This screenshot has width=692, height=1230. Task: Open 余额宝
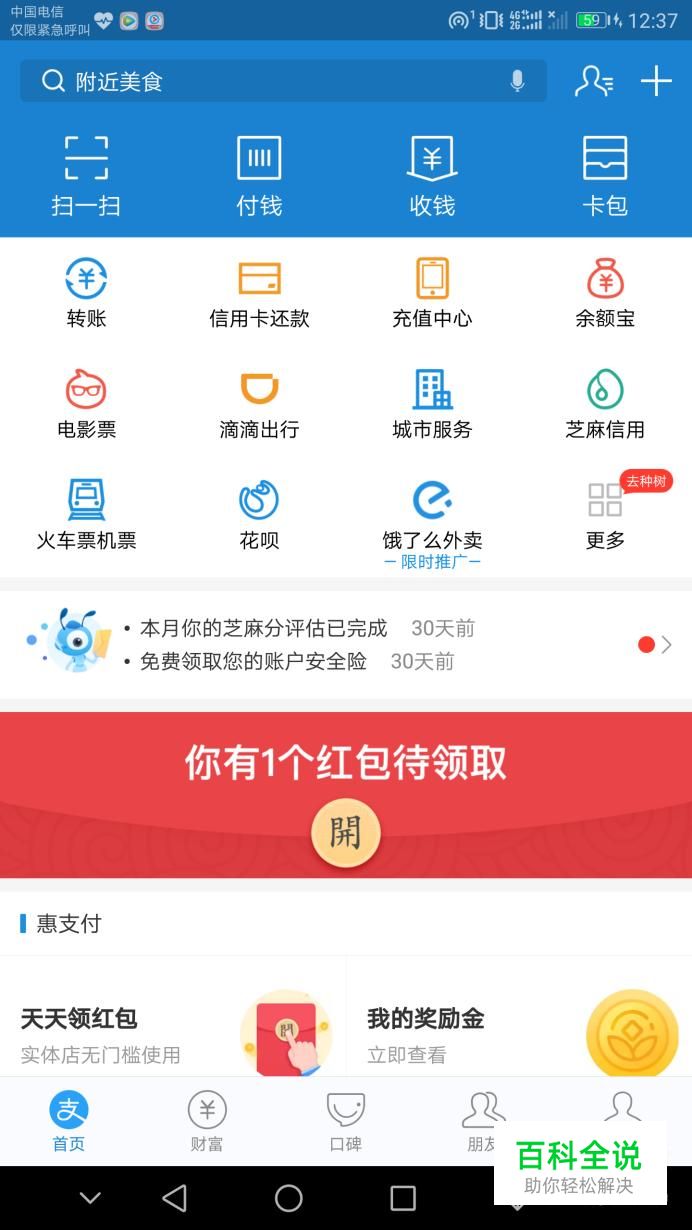click(x=605, y=292)
